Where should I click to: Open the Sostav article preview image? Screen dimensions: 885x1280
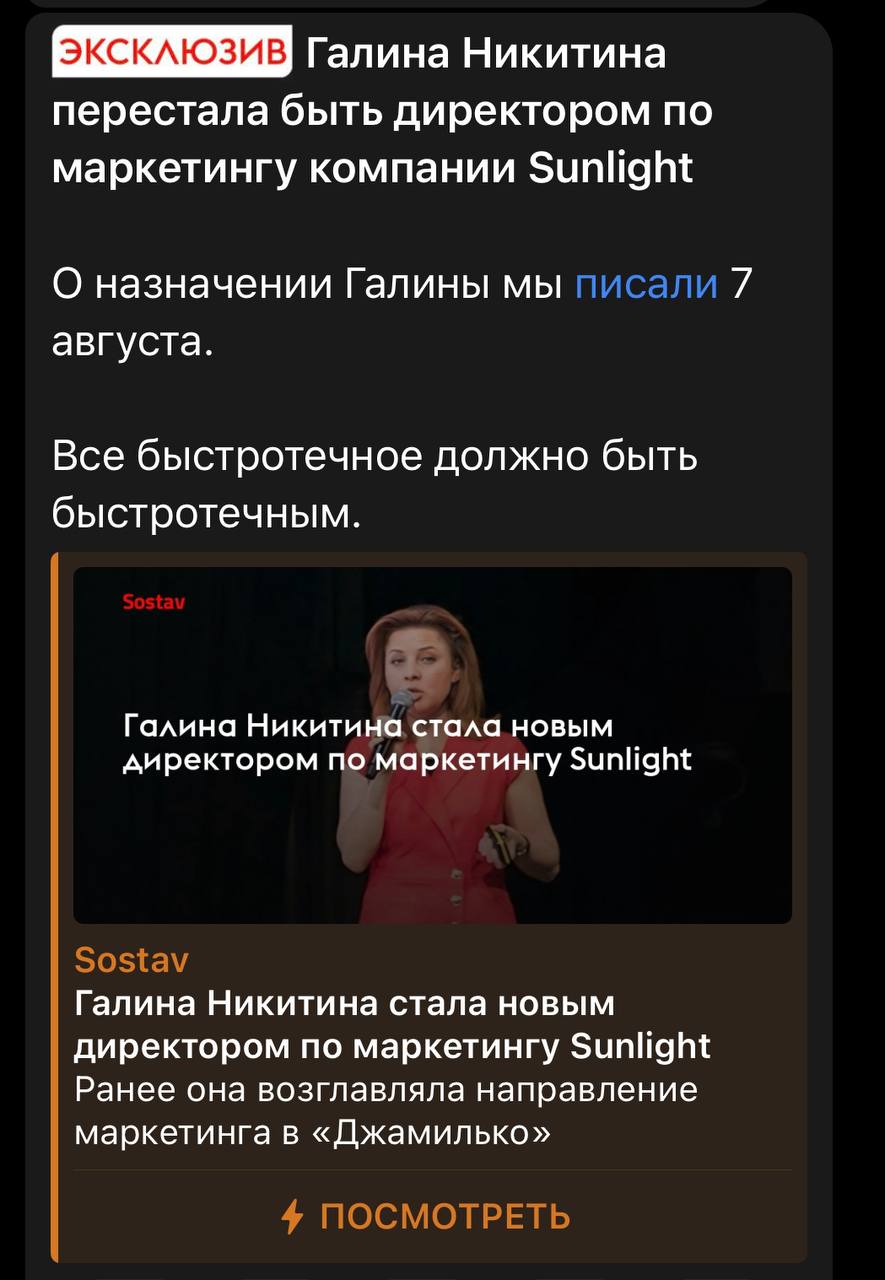point(432,745)
